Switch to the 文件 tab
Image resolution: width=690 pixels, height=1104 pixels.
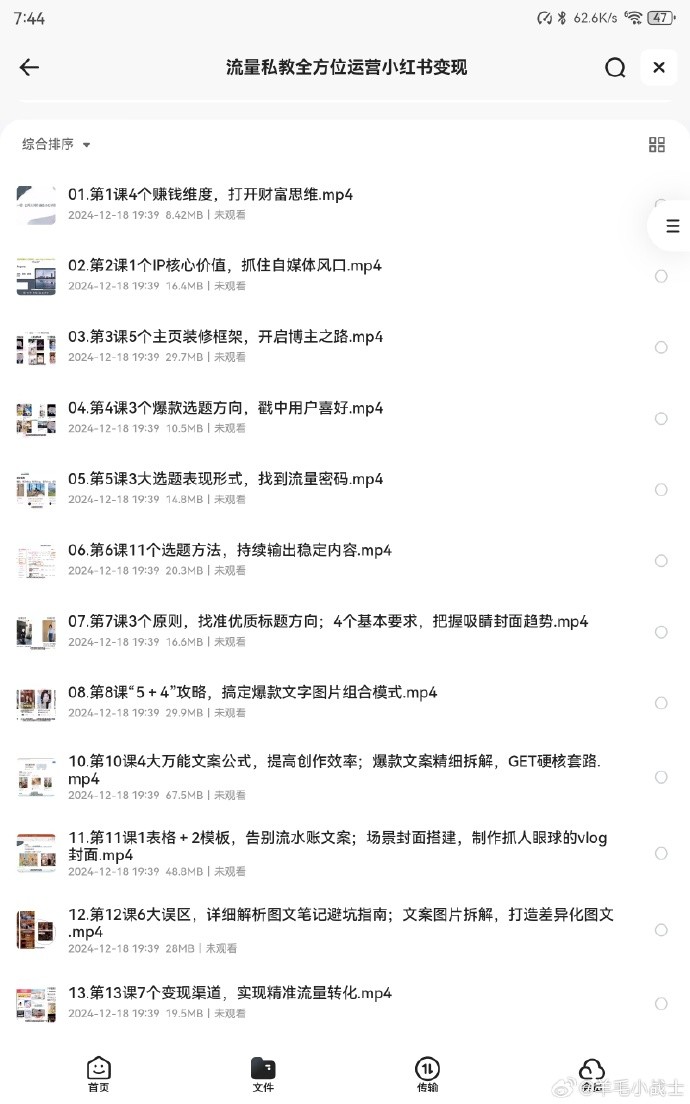(x=263, y=1075)
